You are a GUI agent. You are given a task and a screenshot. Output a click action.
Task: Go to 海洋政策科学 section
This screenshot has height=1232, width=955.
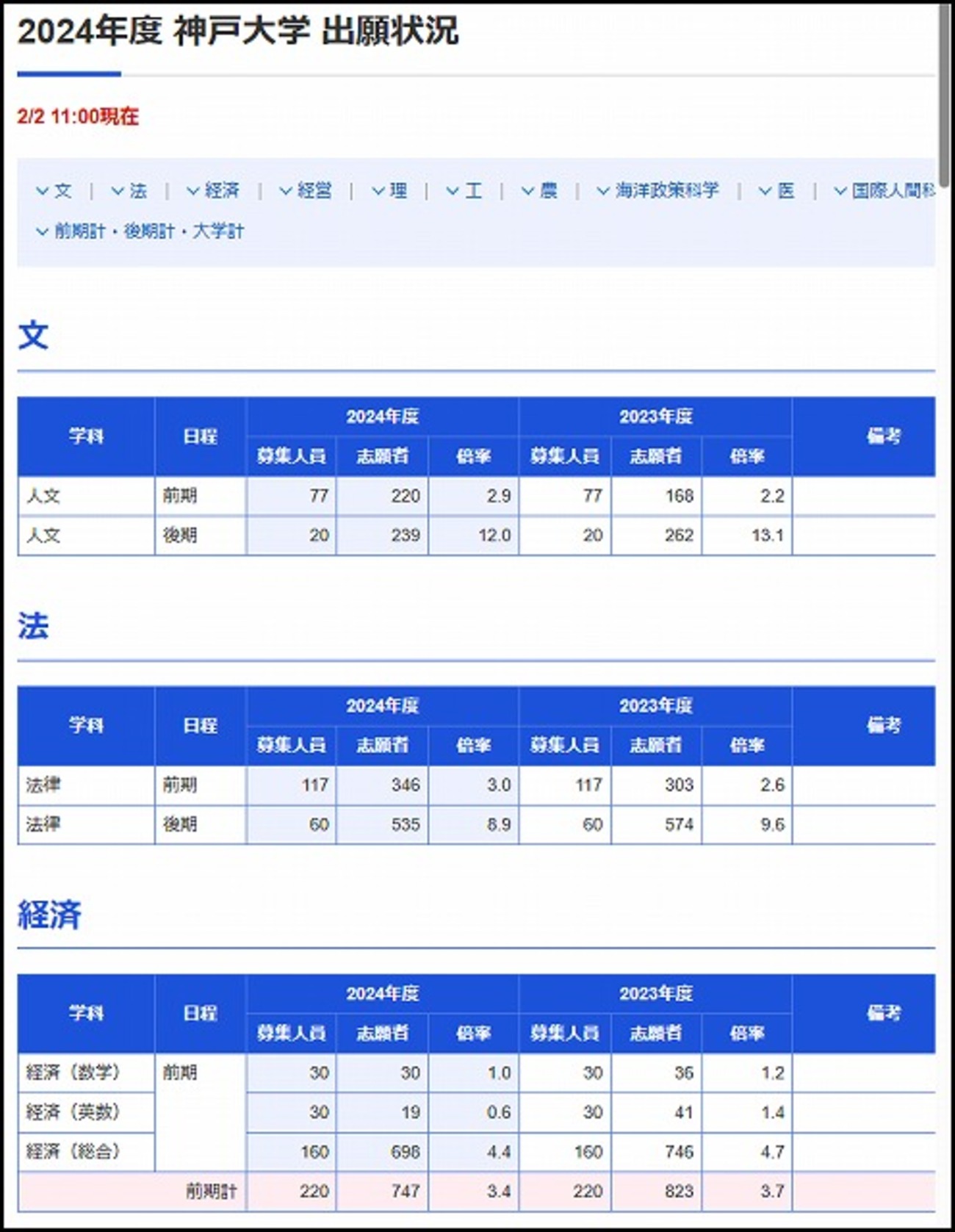tap(658, 191)
